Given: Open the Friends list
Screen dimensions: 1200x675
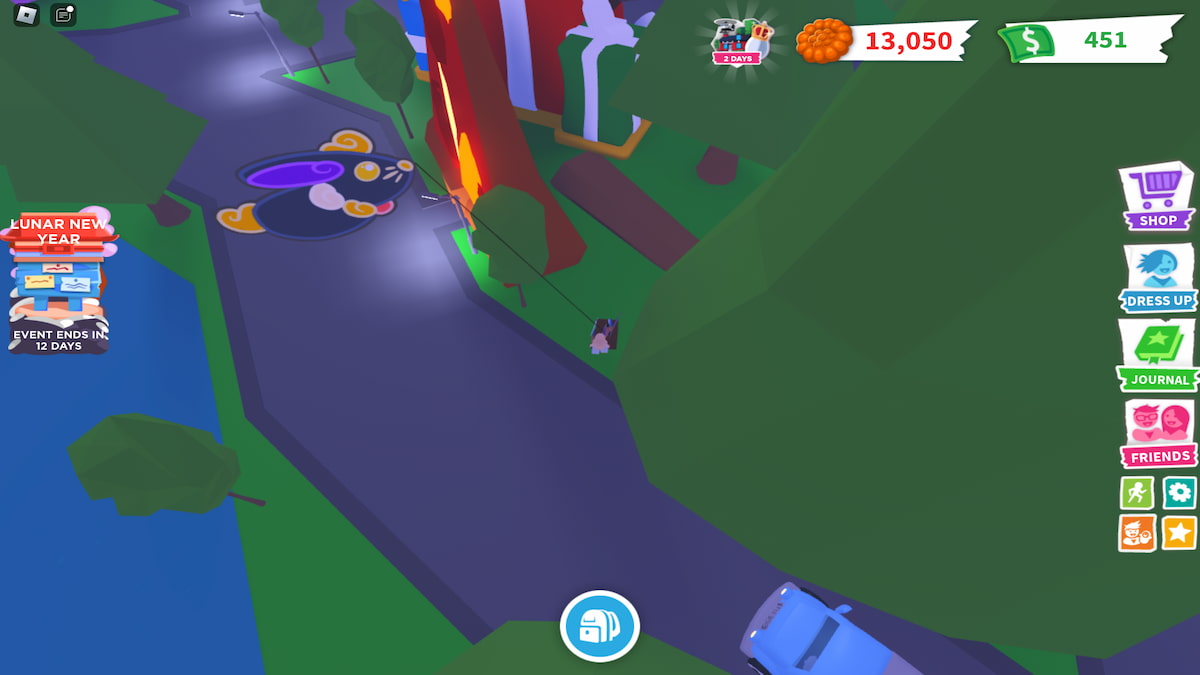Looking at the screenshot, I should click(1158, 433).
